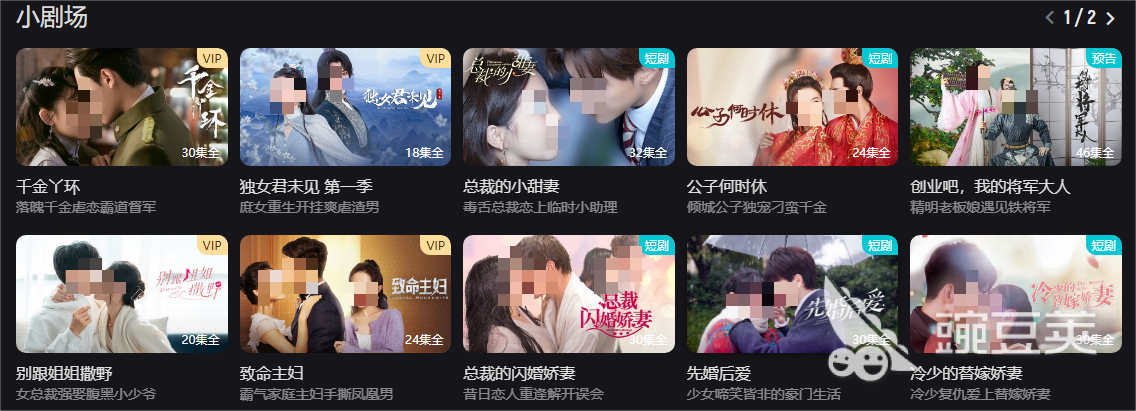Open the short drama 先婚后爱

(792, 294)
